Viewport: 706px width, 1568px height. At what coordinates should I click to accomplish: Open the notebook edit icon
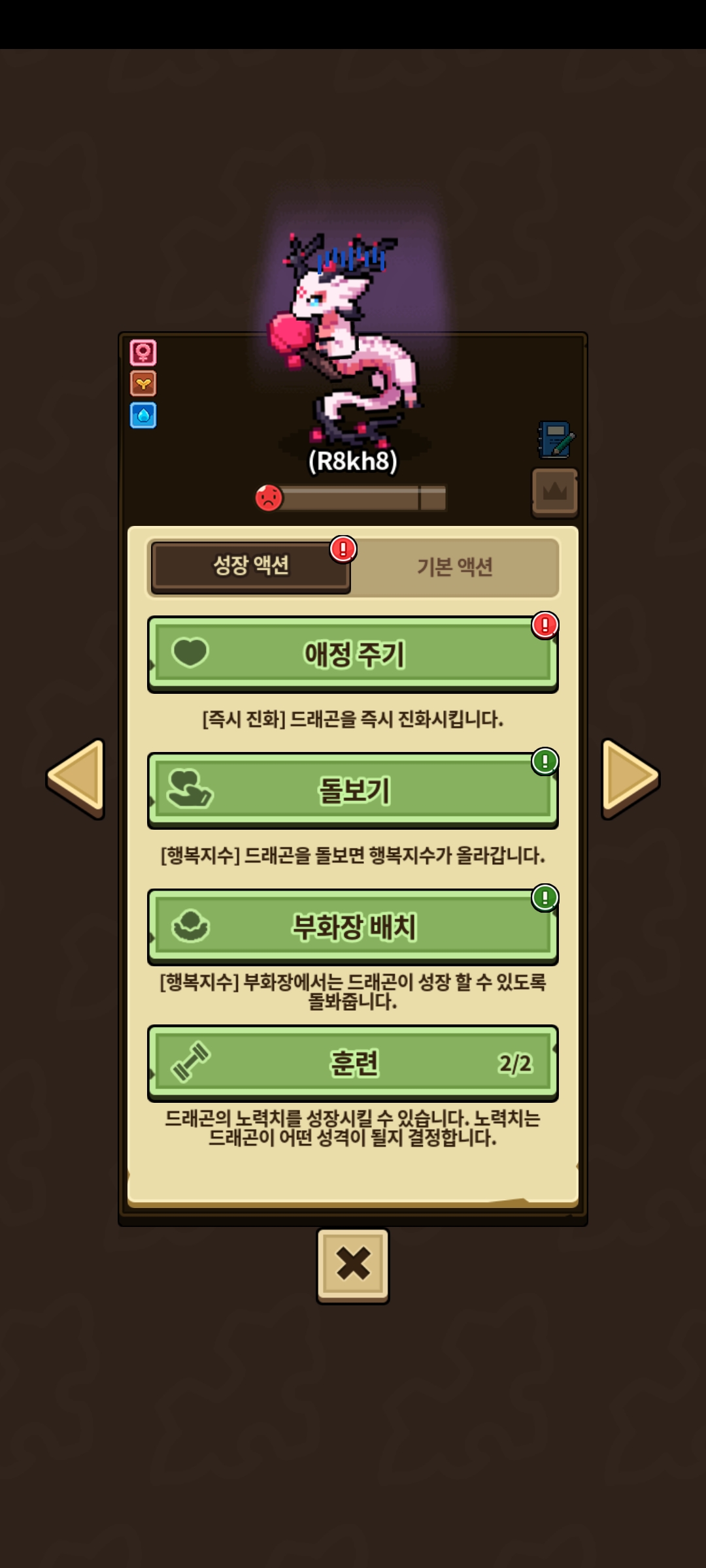pos(555,440)
